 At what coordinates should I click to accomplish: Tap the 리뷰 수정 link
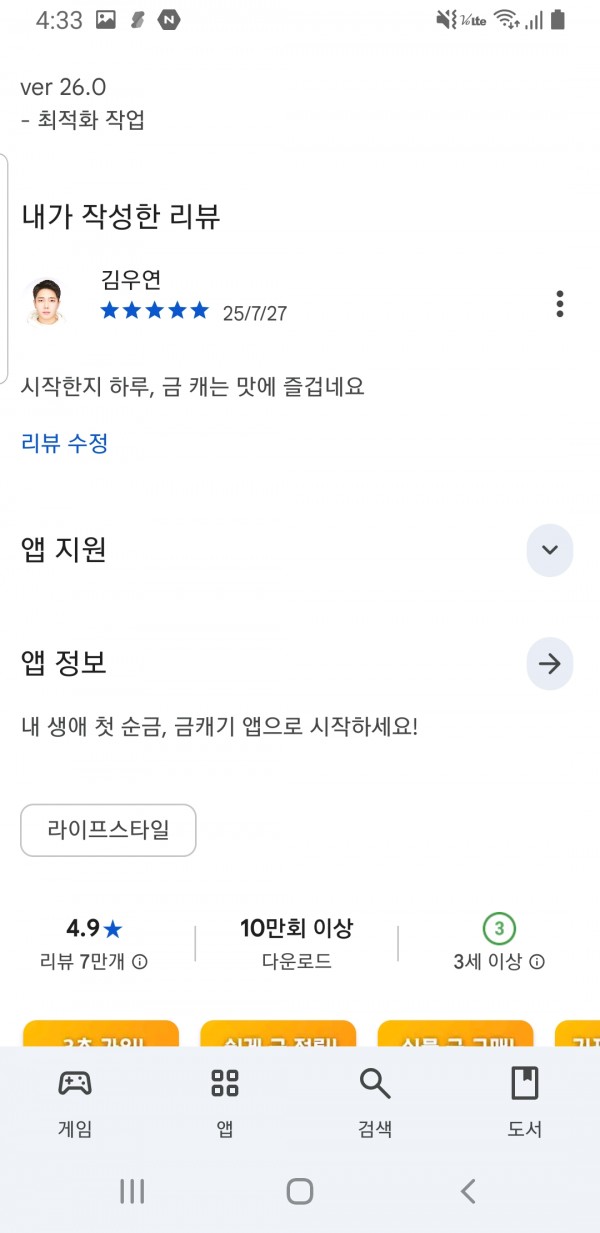click(x=65, y=443)
